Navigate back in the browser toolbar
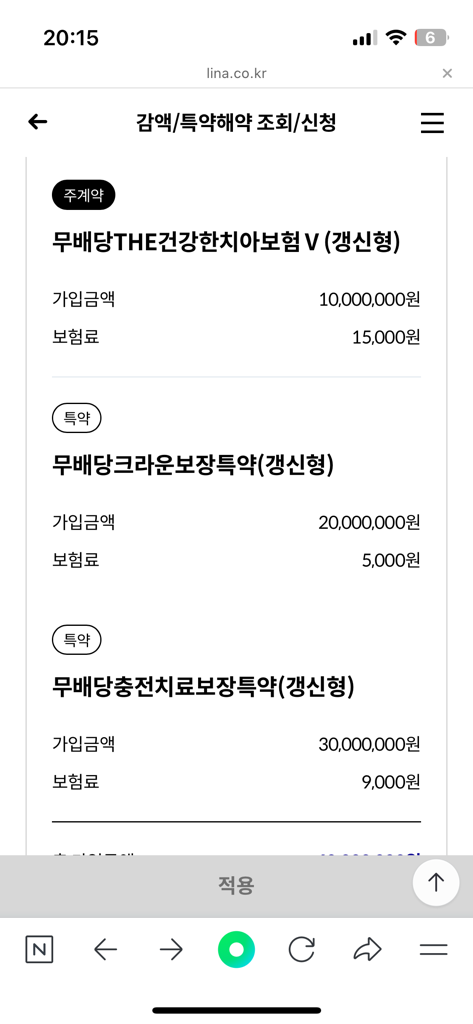 click(105, 950)
